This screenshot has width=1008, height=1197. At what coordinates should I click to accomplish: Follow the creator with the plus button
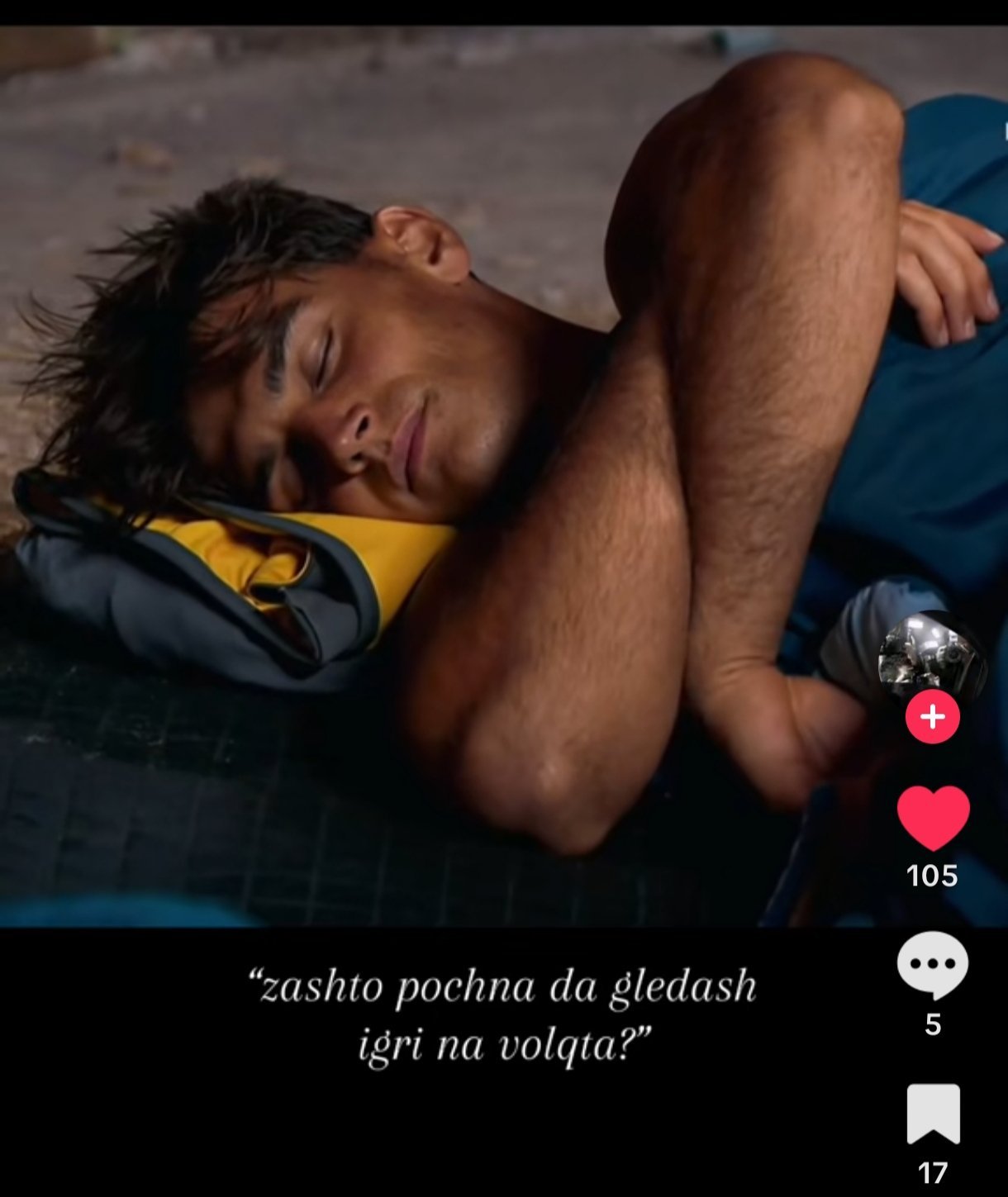(x=932, y=716)
